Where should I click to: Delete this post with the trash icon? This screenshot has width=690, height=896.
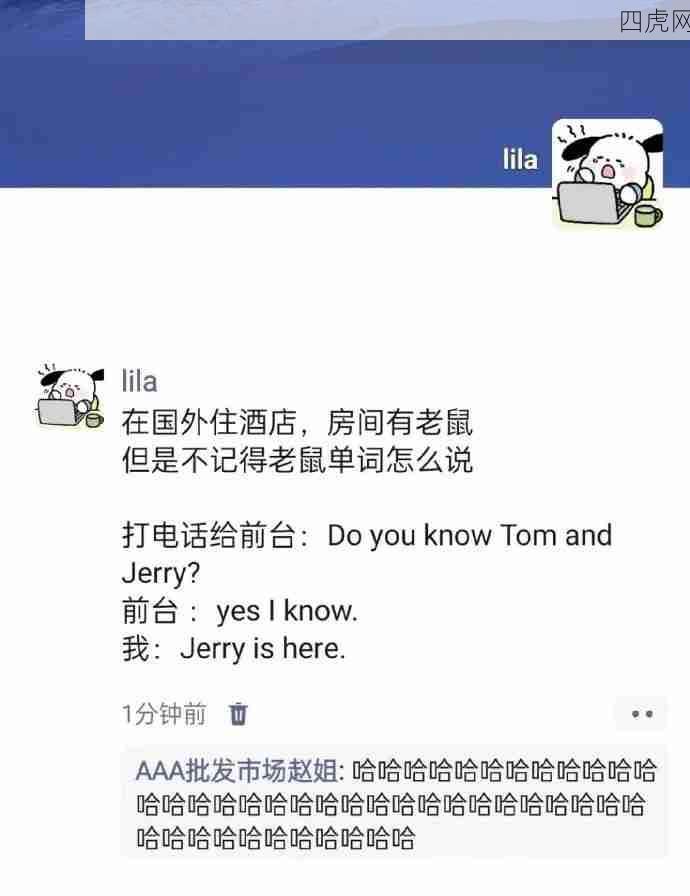point(238,714)
